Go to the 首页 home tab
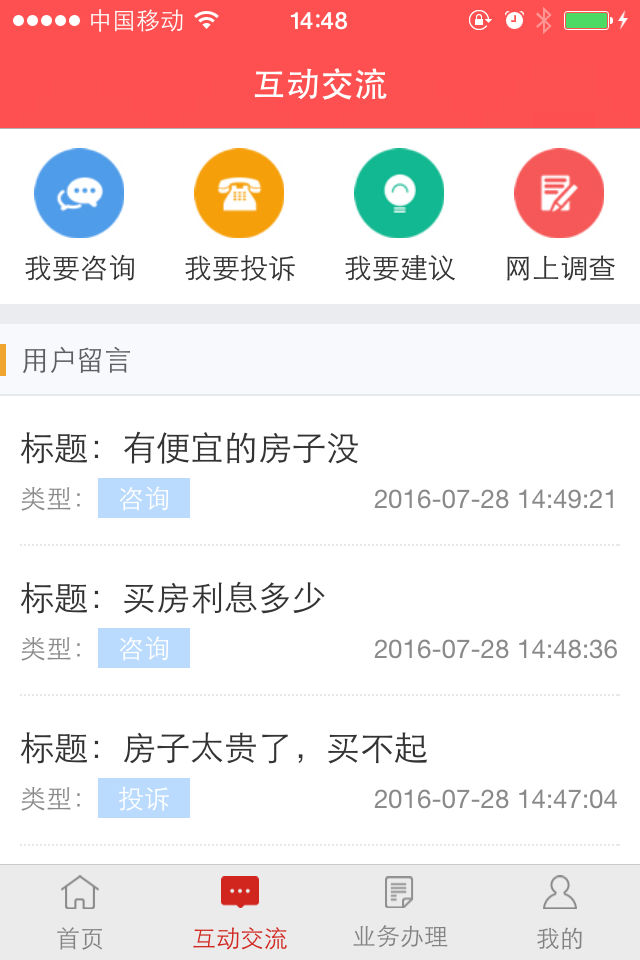Screen dimensions: 640x960 pyautogui.click(x=80, y=912)
